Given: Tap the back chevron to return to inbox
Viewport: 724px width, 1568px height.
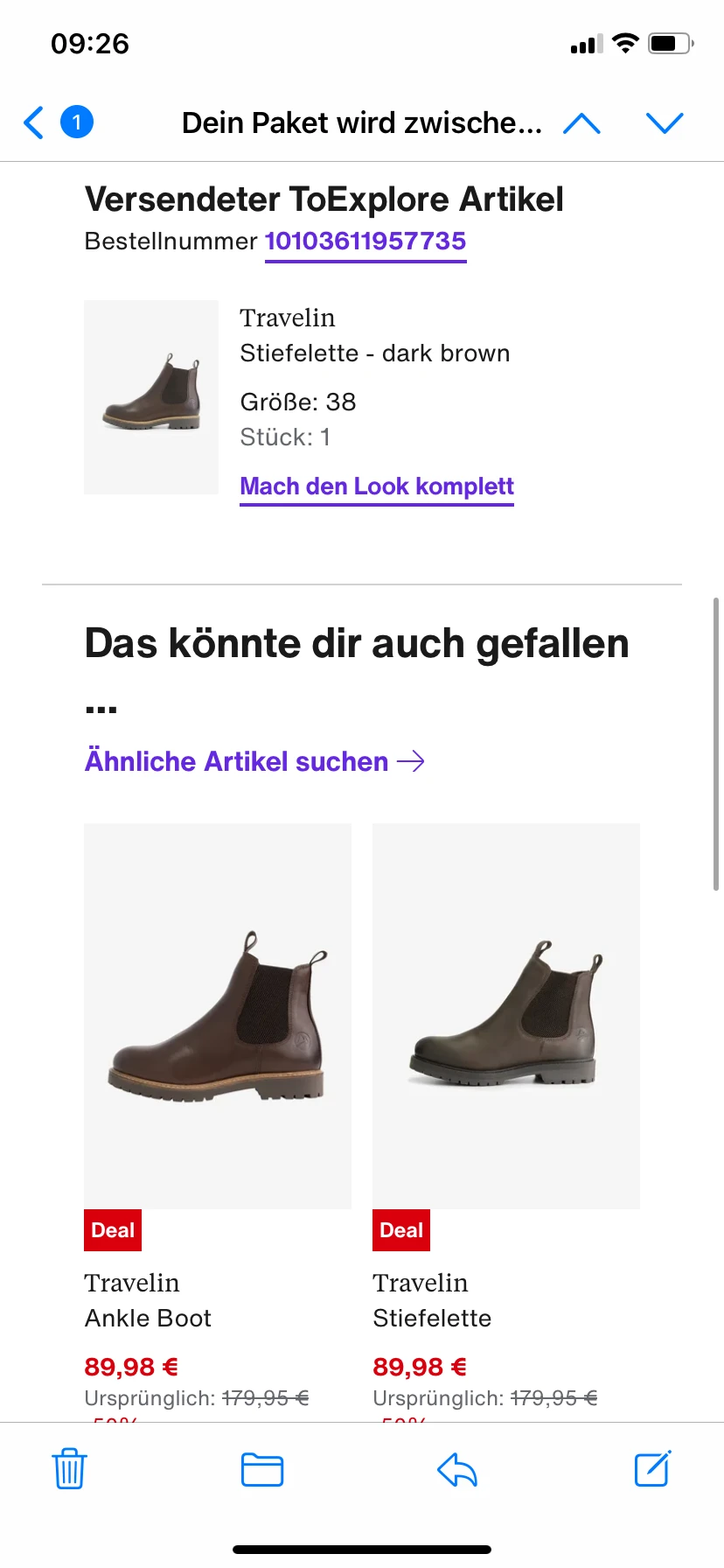Looking at the screenshot, I should (32, 122).
